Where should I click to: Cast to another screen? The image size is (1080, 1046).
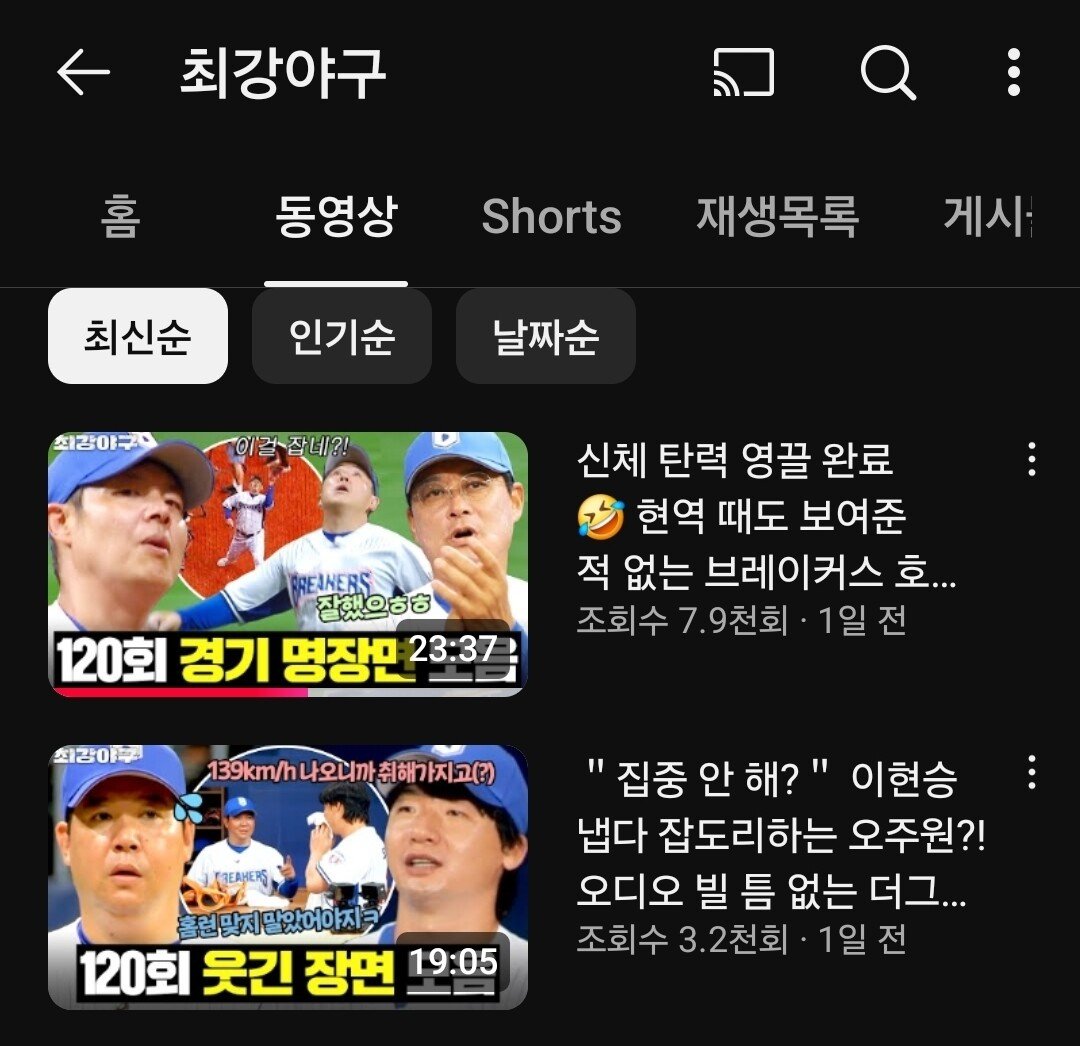pyautogui.click(x=743, y=73)
